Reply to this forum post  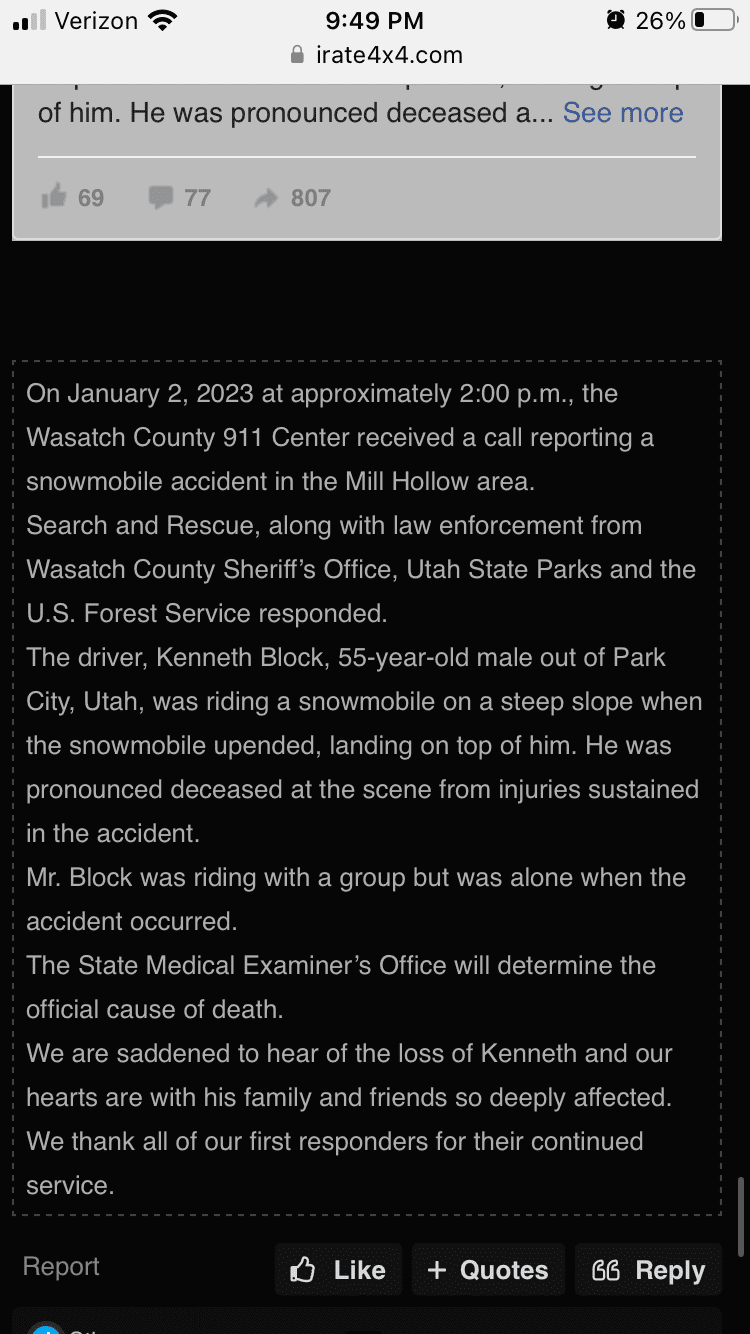coord(648,1270)
